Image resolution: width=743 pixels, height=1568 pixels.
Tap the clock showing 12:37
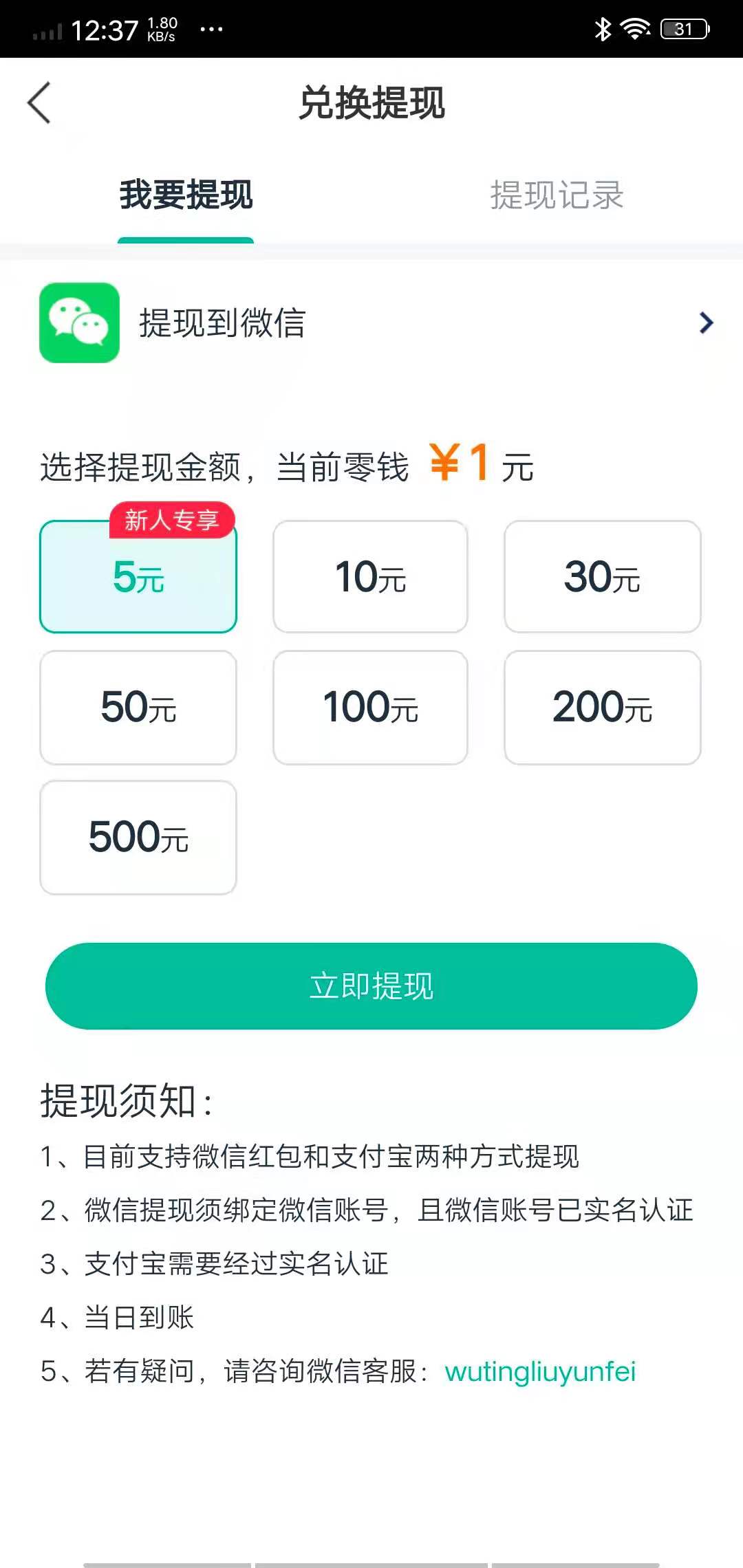pos(105,29)
